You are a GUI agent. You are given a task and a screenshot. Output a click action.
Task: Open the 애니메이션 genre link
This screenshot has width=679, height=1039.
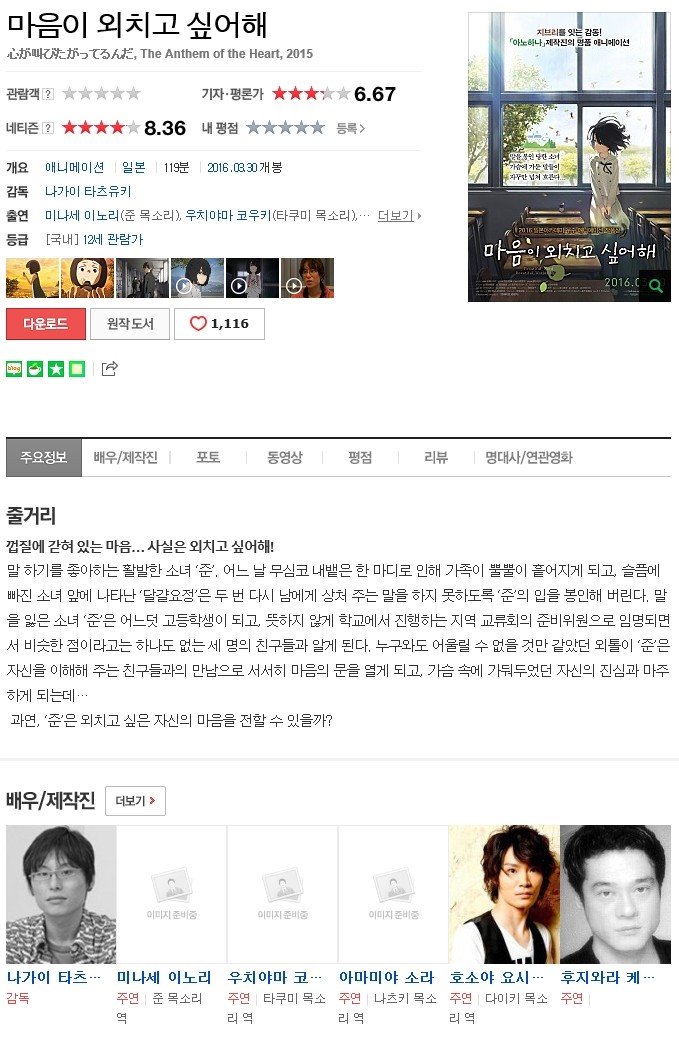(x=75, y=167)
